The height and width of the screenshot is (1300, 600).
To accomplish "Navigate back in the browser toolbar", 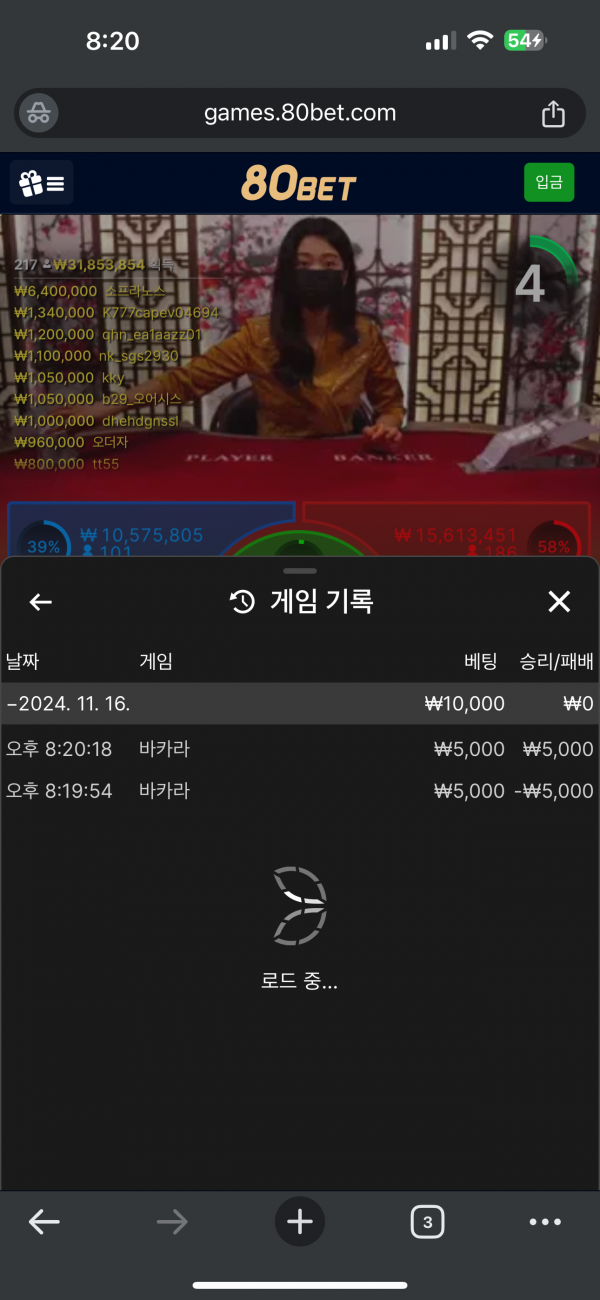I will (44, 1221).
